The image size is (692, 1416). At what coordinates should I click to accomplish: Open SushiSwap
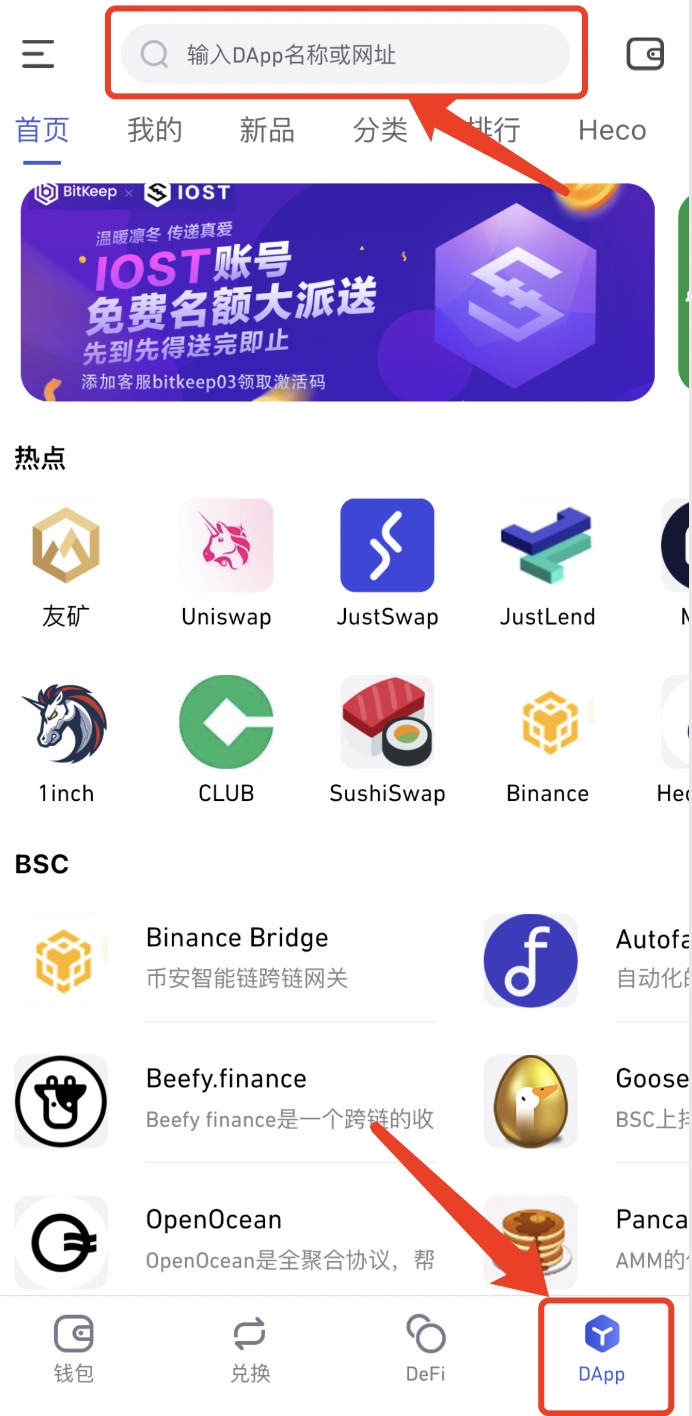tap(387, 740)
